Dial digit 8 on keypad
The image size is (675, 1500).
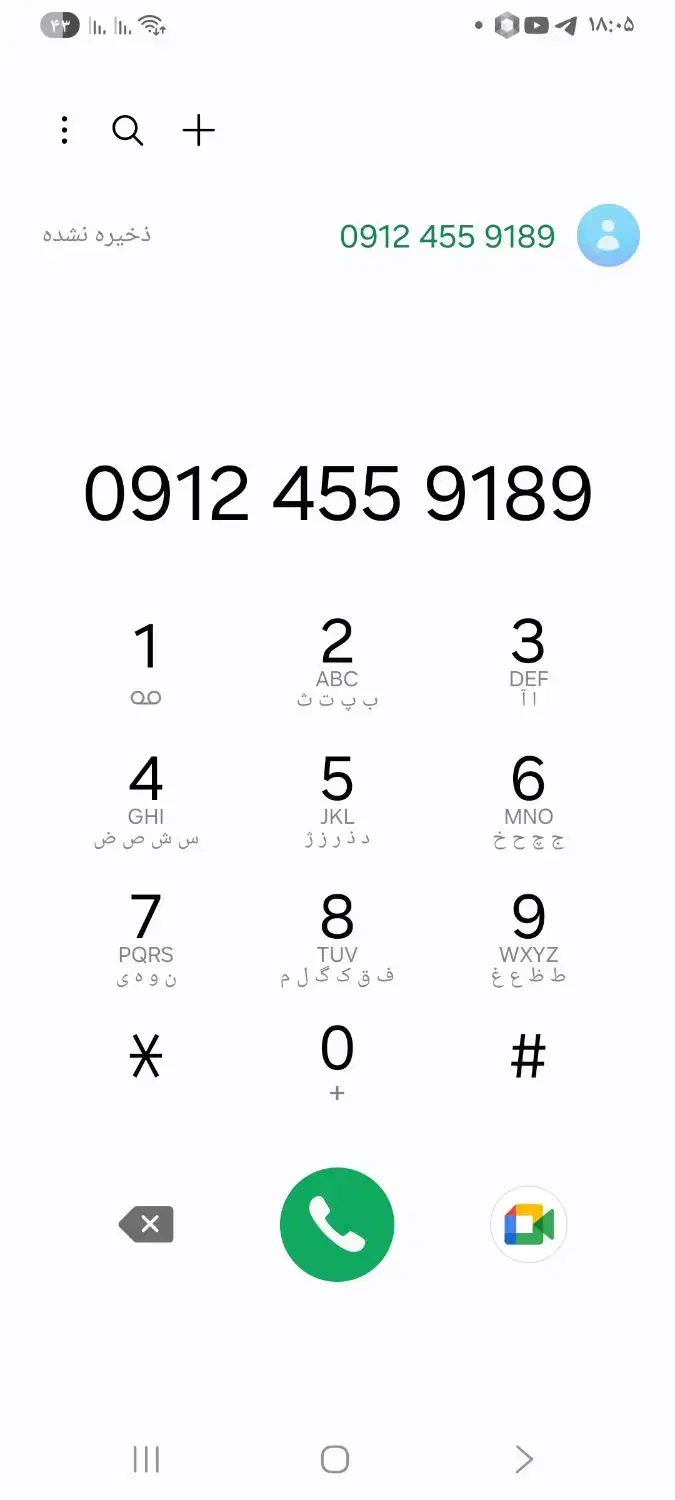[337, 937]
